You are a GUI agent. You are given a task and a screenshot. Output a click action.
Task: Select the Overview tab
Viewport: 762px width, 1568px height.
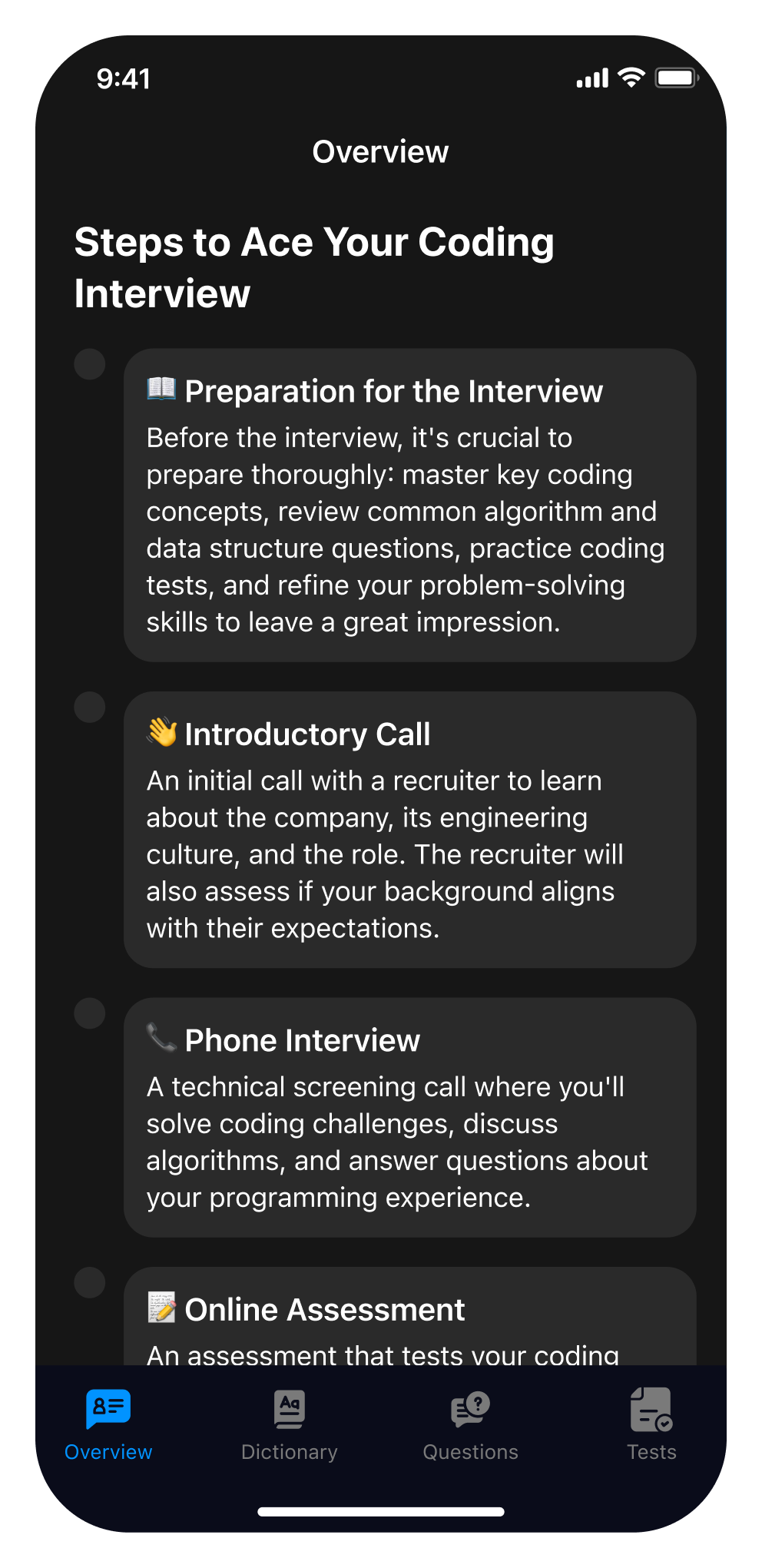tap(108, 1424)
